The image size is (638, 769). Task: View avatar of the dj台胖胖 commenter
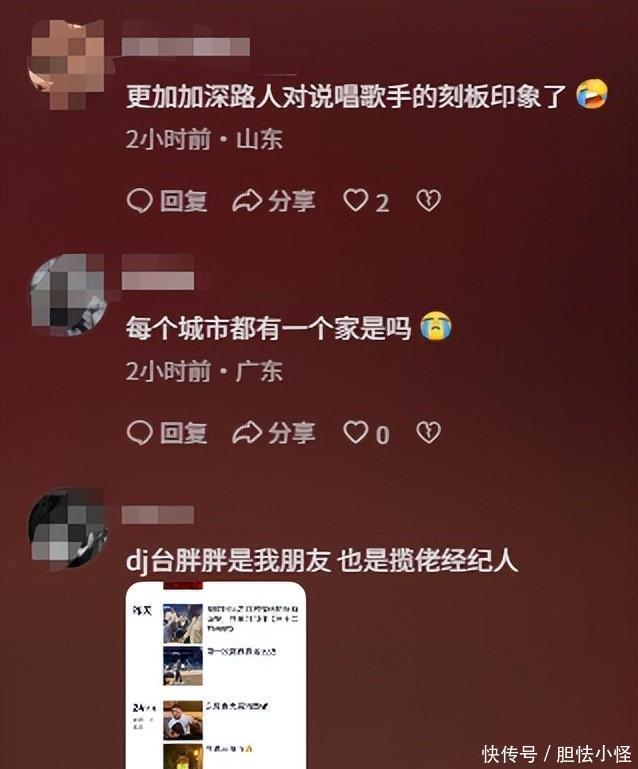click(x=68, y=528)
